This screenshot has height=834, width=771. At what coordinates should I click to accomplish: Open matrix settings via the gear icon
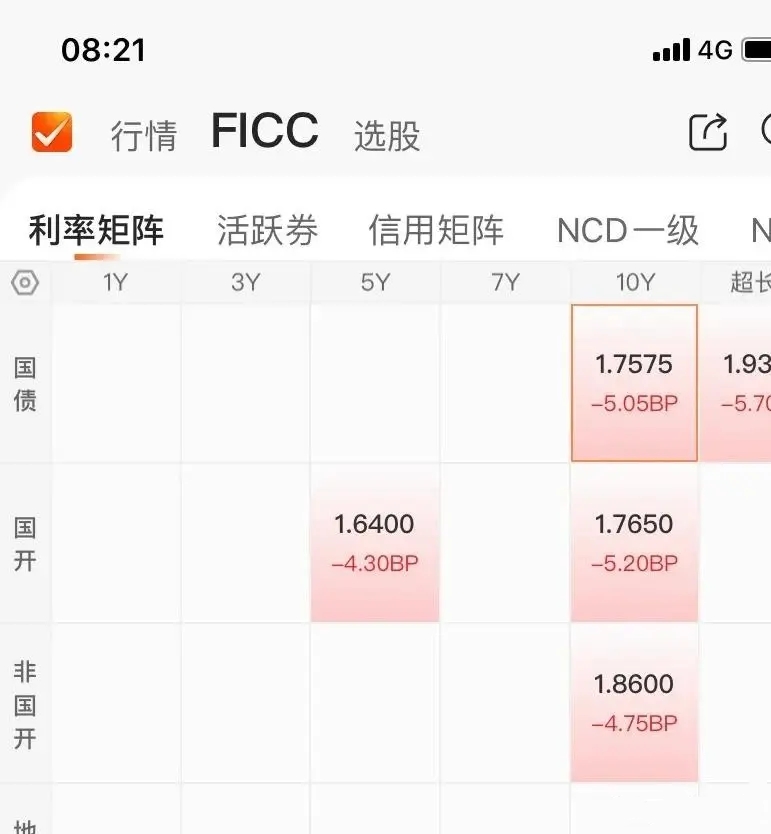[25, 283]
